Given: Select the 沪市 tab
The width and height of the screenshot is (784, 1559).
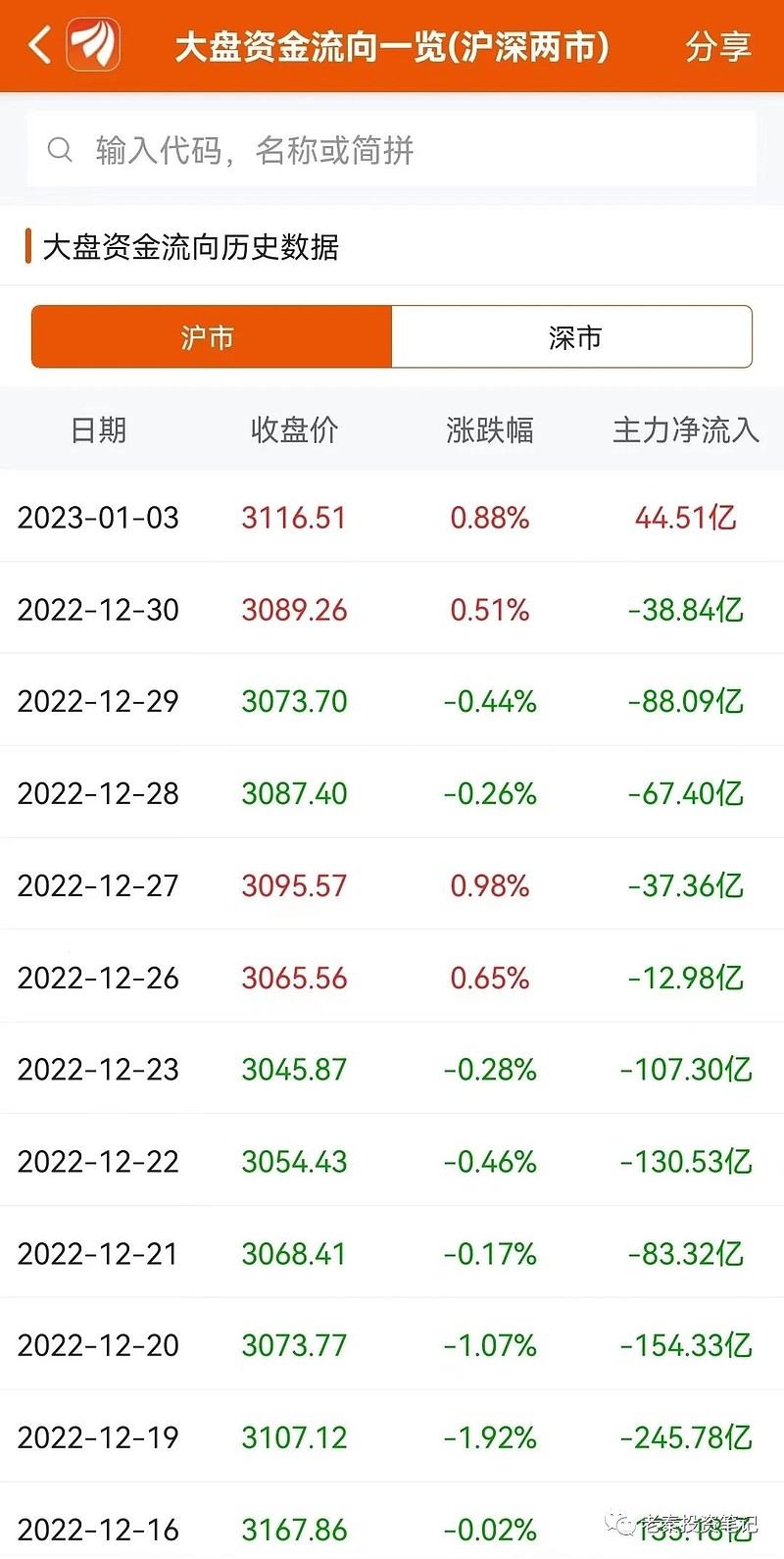Looking at the screenshot, I should [x=212, y=337].
